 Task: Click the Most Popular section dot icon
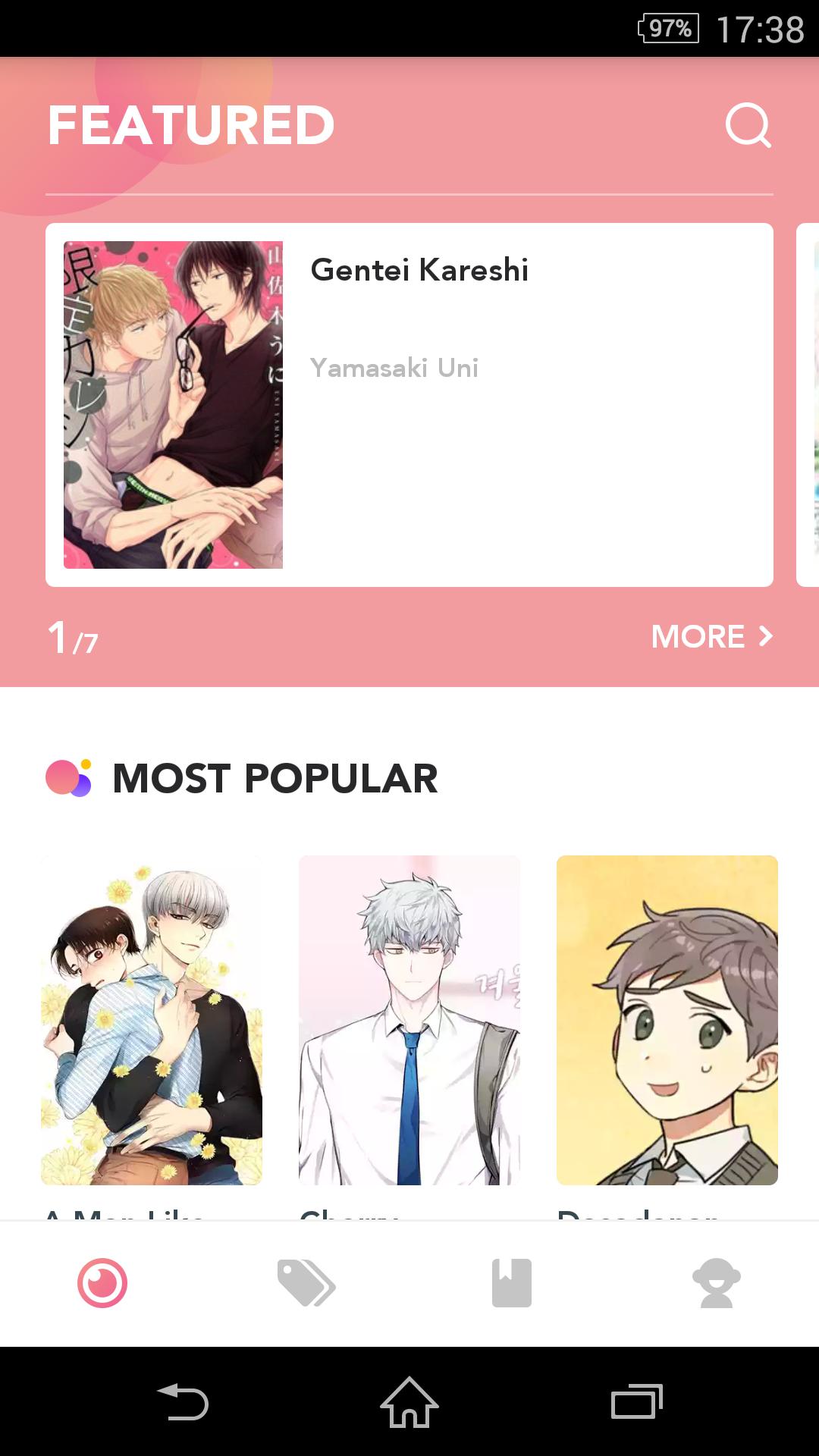[68, 777]
